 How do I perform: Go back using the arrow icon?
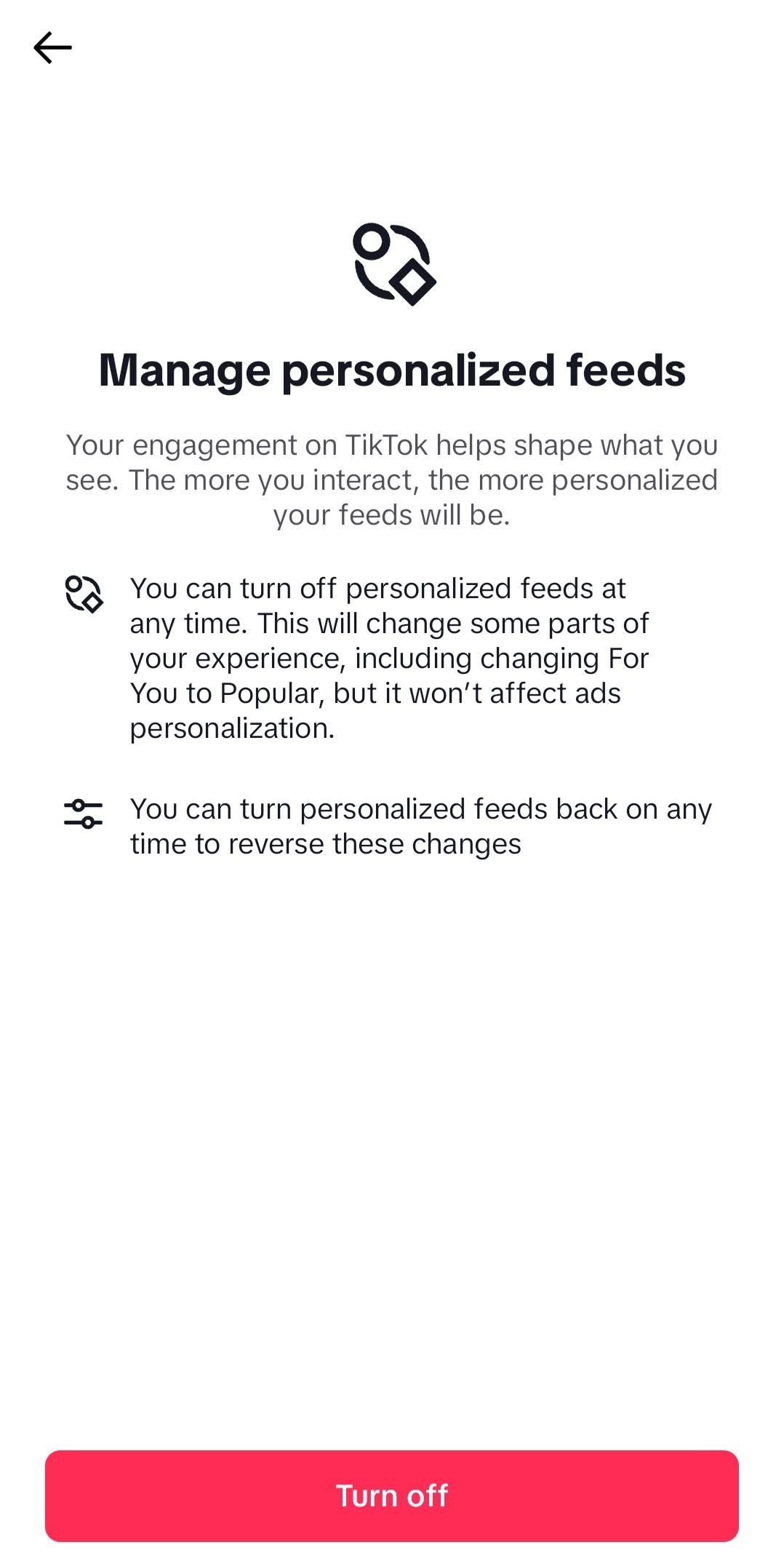pos(52,48)
